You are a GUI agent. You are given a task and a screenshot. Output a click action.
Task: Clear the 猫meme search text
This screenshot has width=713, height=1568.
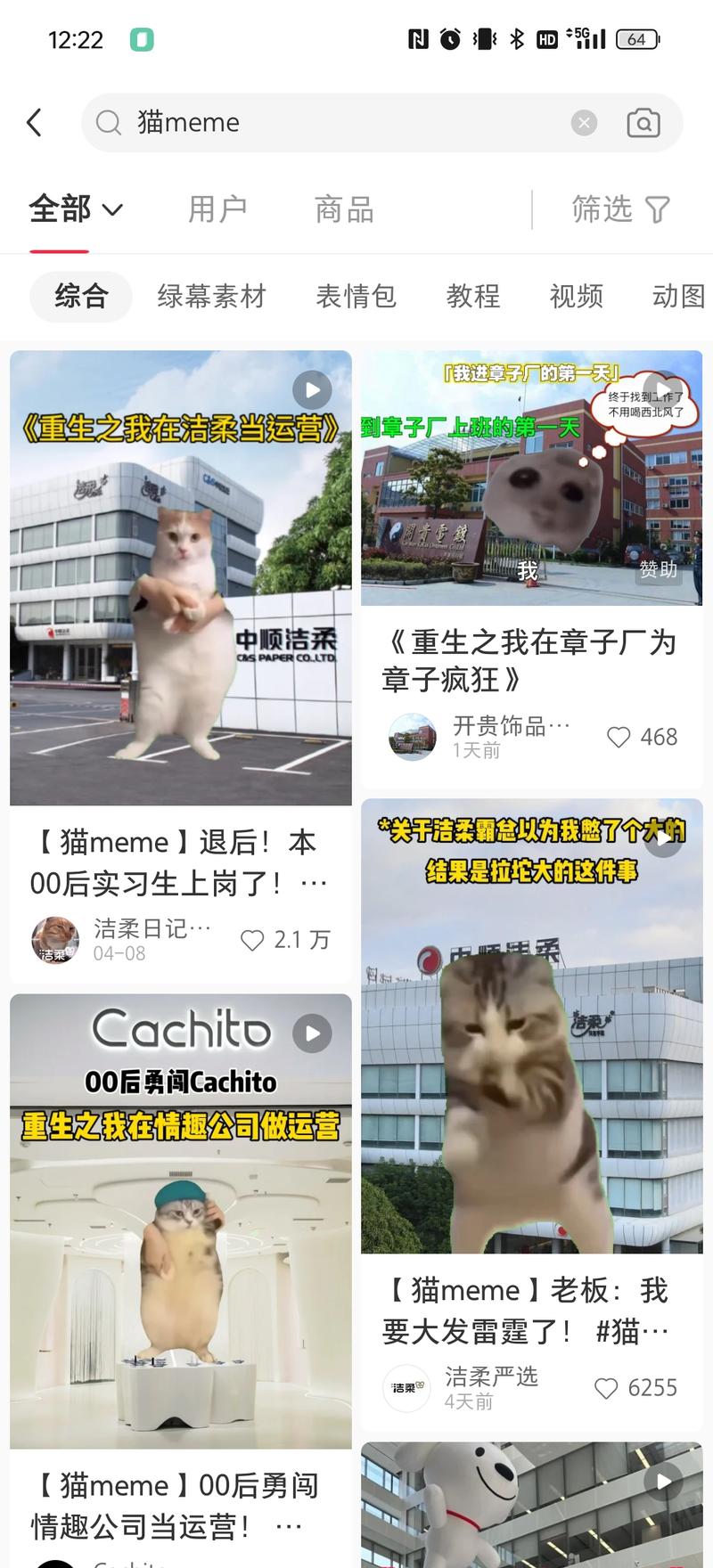[x=584, y=123]
